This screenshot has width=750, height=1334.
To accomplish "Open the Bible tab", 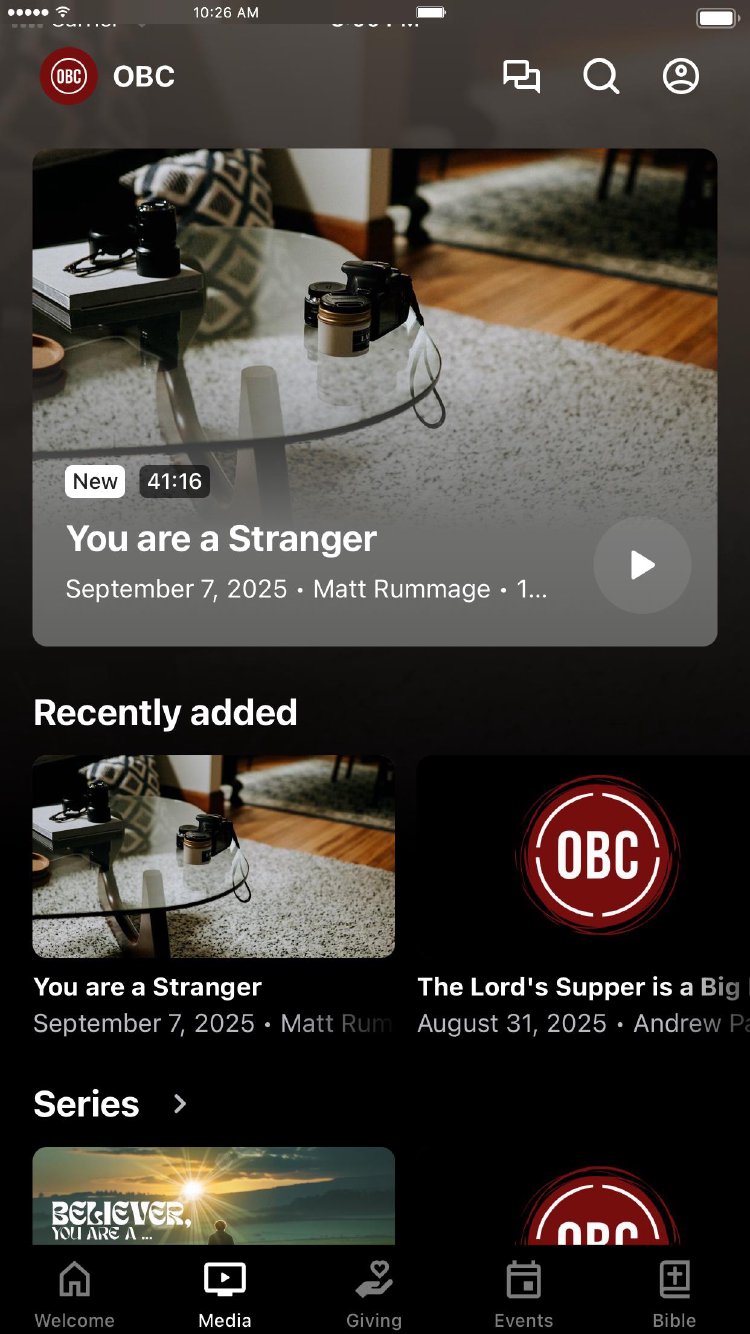I will click(x=674, y=1294).
